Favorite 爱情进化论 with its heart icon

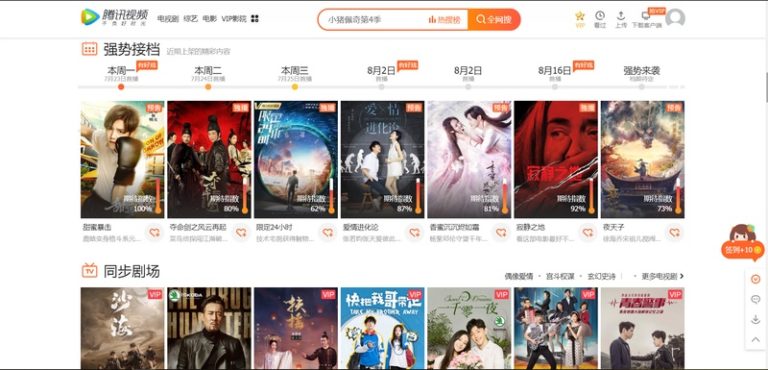click(414, 232)
